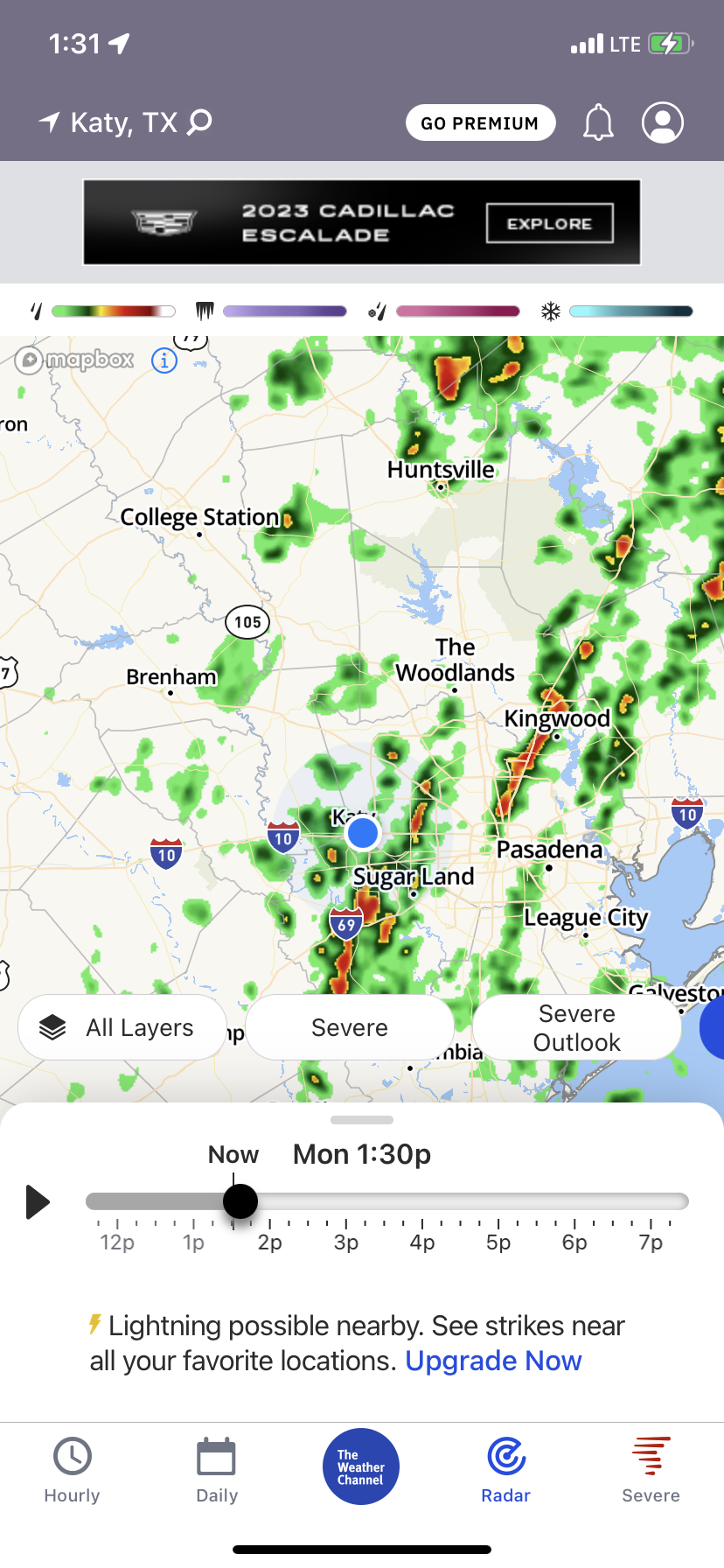Show the Severe Outlook layer
This screenshot has height=1568, width=724.
(576, 1027)
